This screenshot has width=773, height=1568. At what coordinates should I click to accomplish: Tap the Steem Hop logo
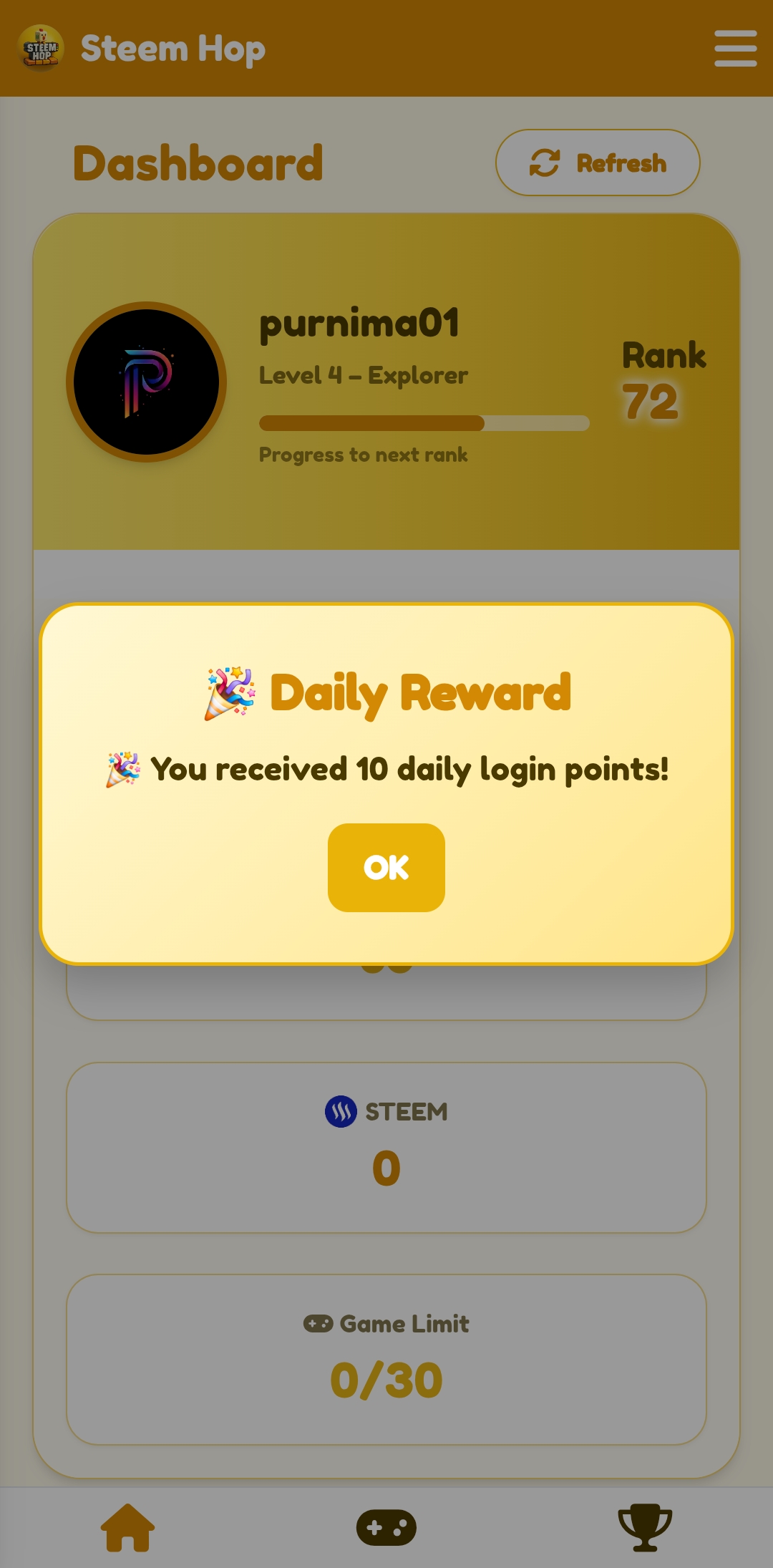pyautogui.click(x=41, y=49)
